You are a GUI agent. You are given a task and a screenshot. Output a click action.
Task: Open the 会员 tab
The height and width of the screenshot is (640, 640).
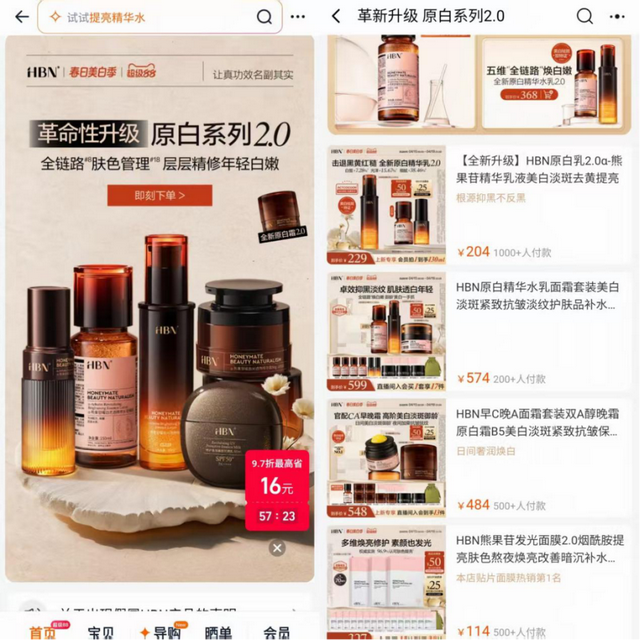pyautogui.click(x=276, y=631)
